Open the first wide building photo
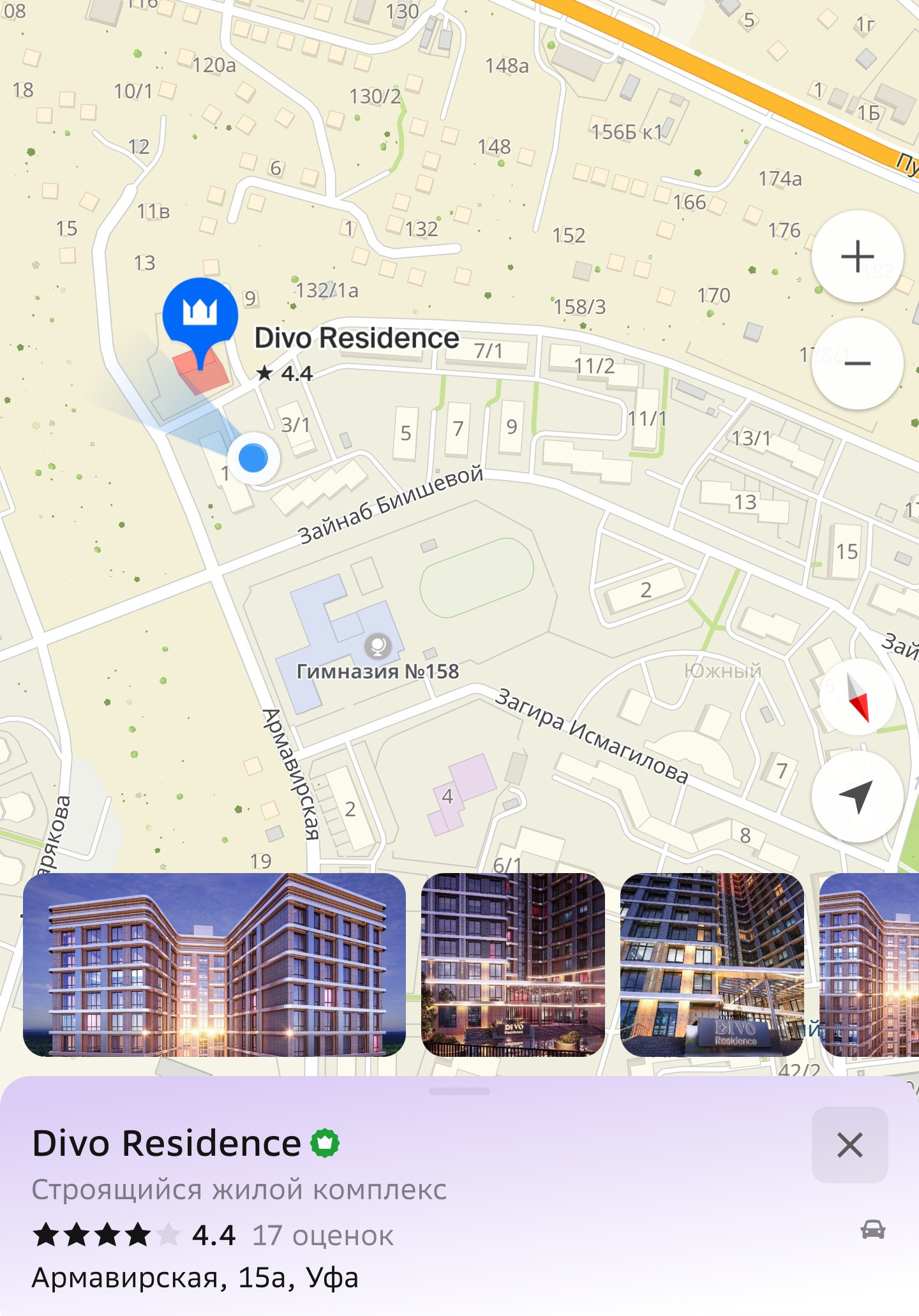Screen dimensions: 919x1316 pos(214,964)
